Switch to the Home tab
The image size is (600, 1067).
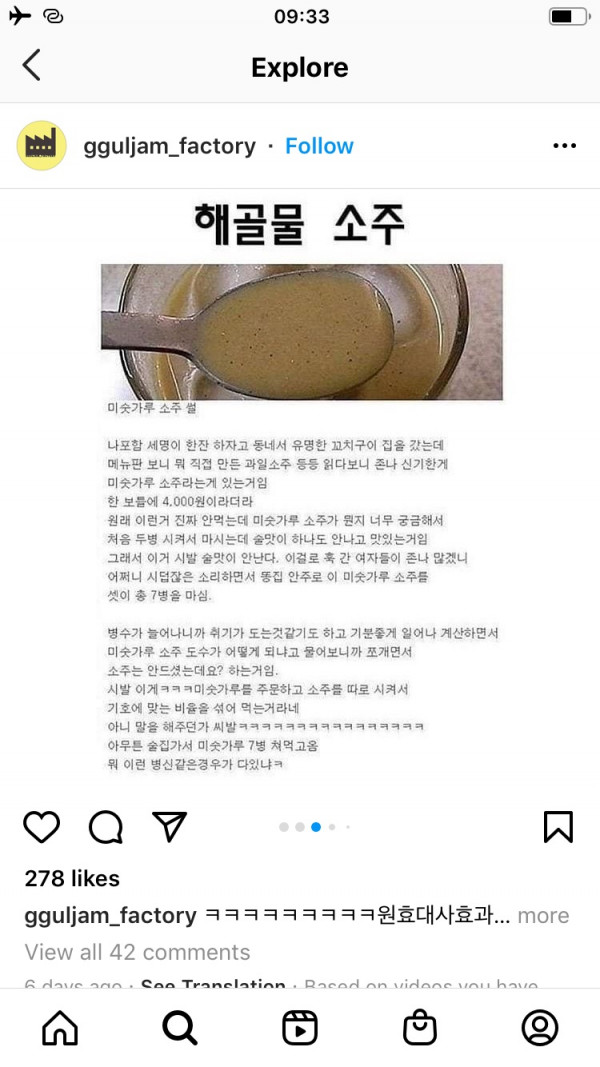60,1028
